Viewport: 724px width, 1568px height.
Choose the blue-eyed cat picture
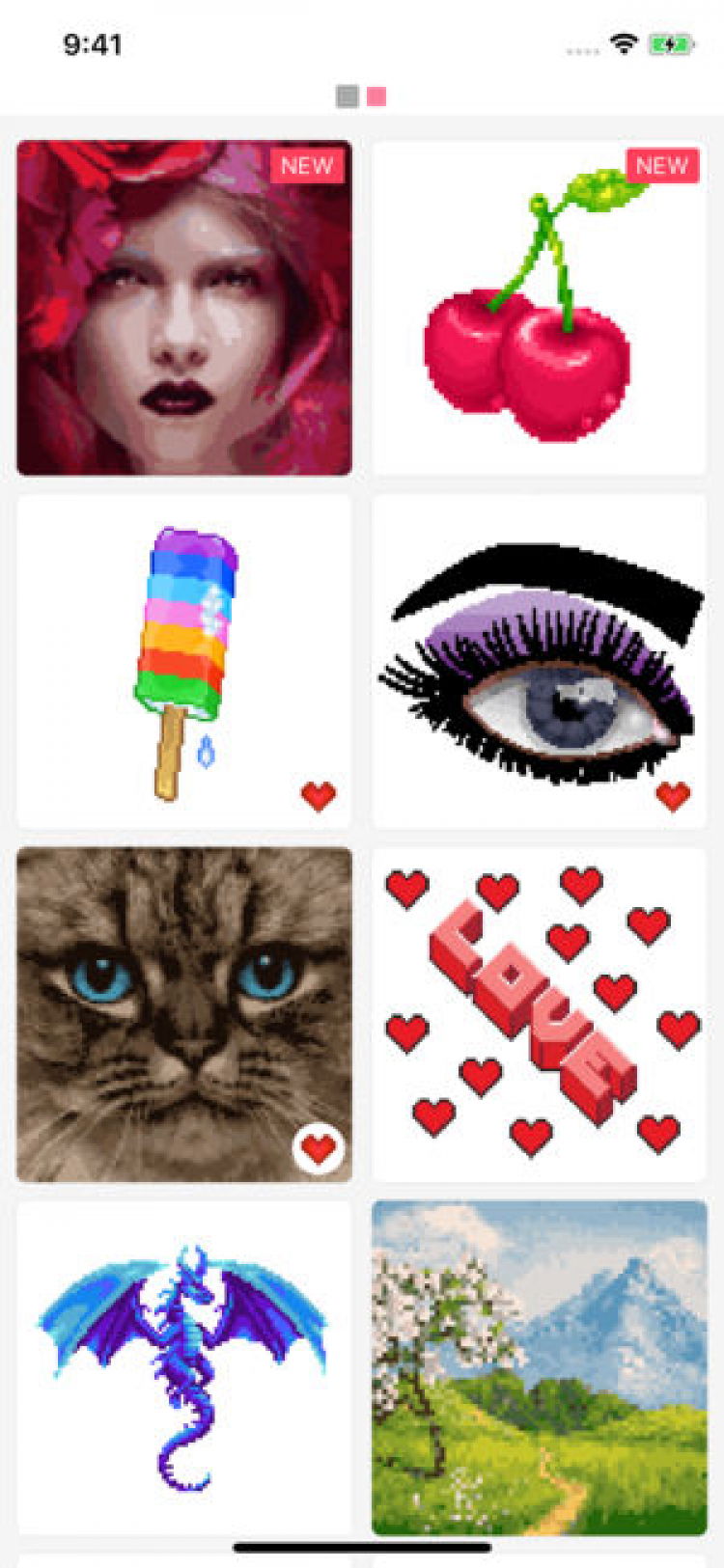[x=183, y=1013]
